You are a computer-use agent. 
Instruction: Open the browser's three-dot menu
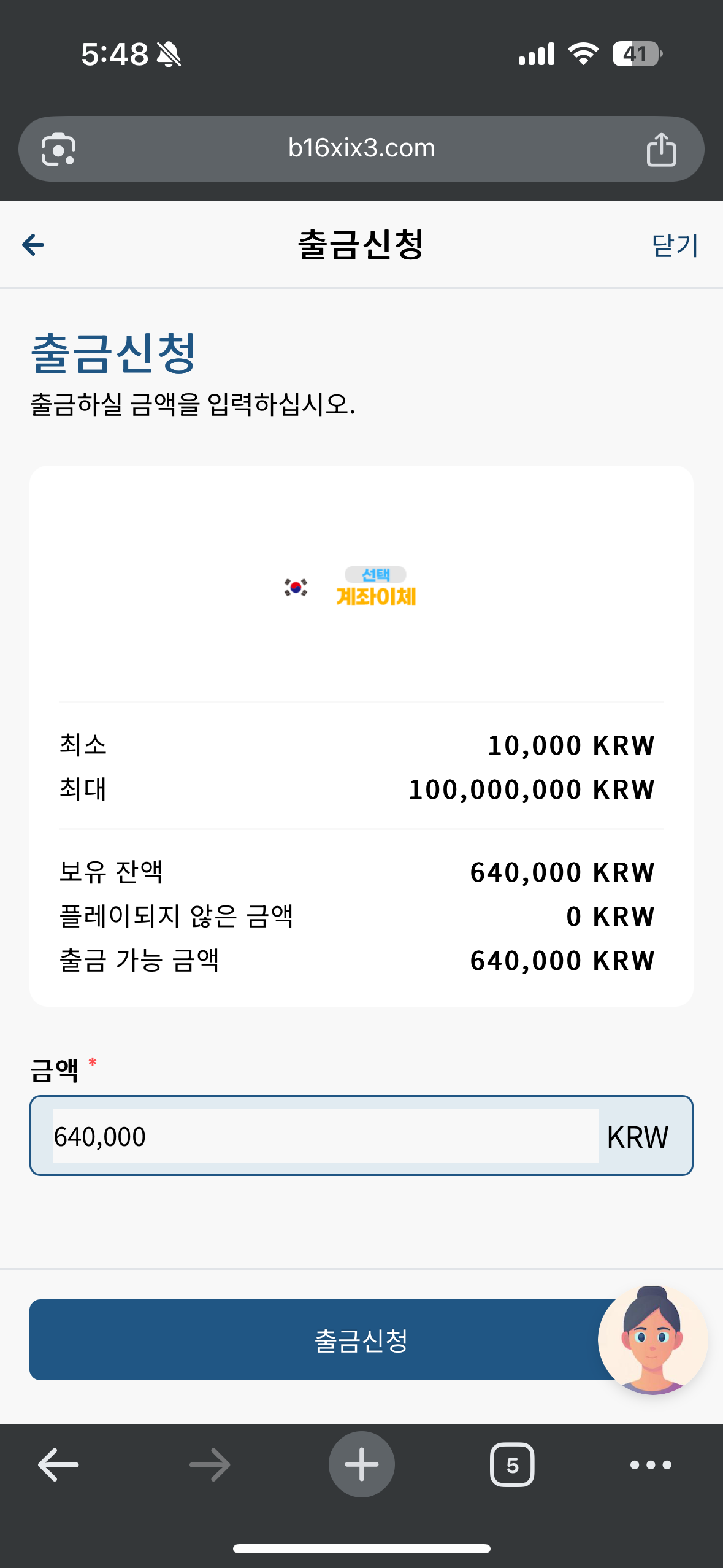pos(651,1465)
